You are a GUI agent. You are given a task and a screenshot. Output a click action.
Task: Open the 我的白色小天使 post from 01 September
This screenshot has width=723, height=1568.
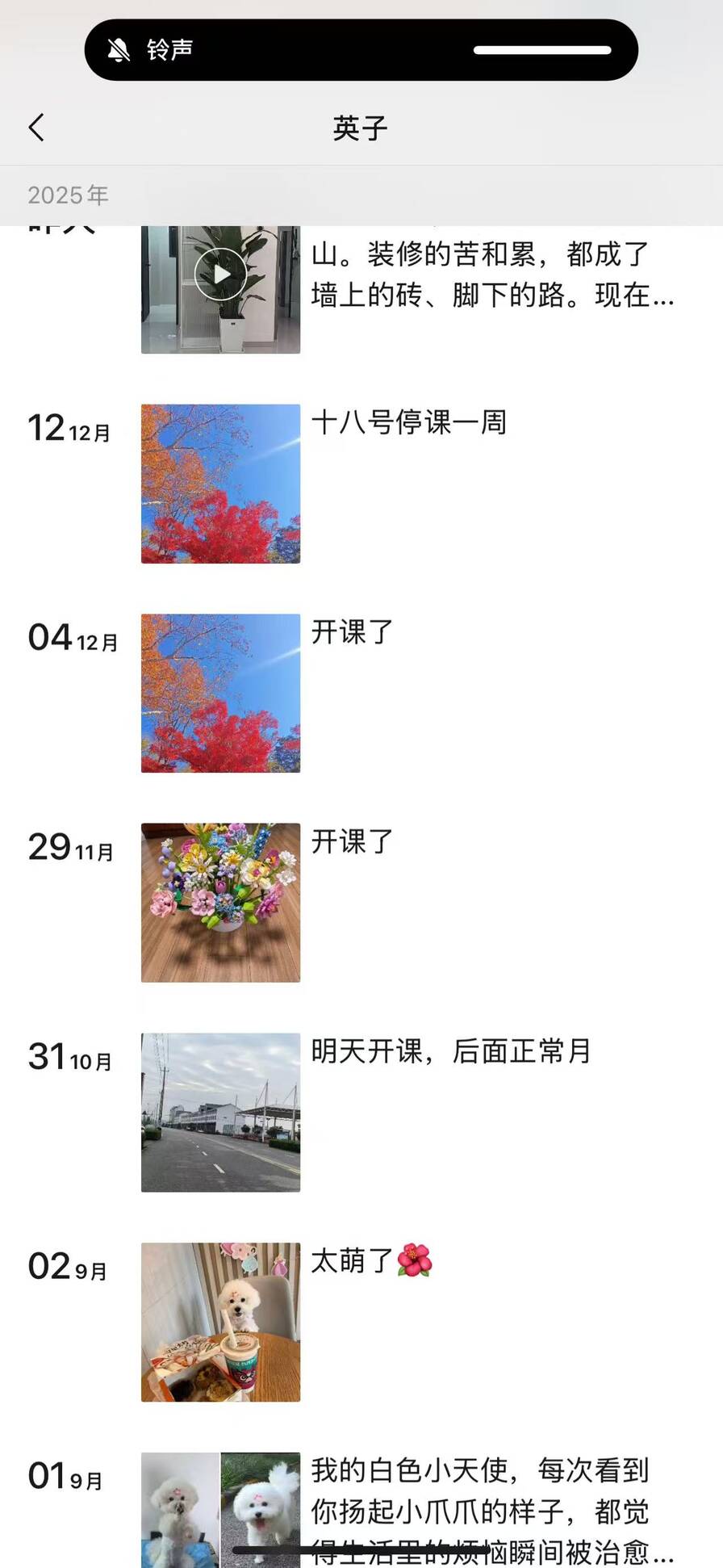(220, 1510)
